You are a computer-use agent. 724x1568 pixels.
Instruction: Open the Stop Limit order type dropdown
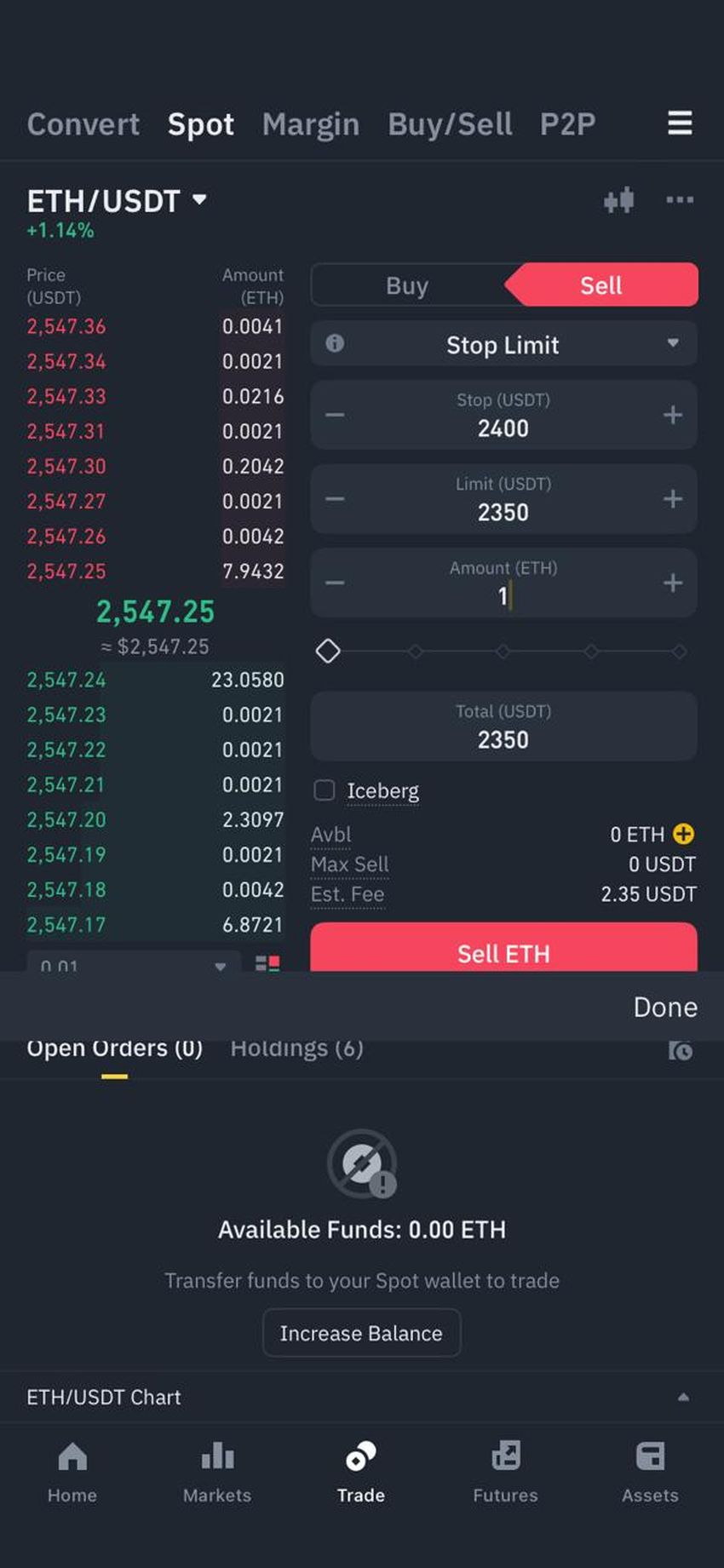503,344
